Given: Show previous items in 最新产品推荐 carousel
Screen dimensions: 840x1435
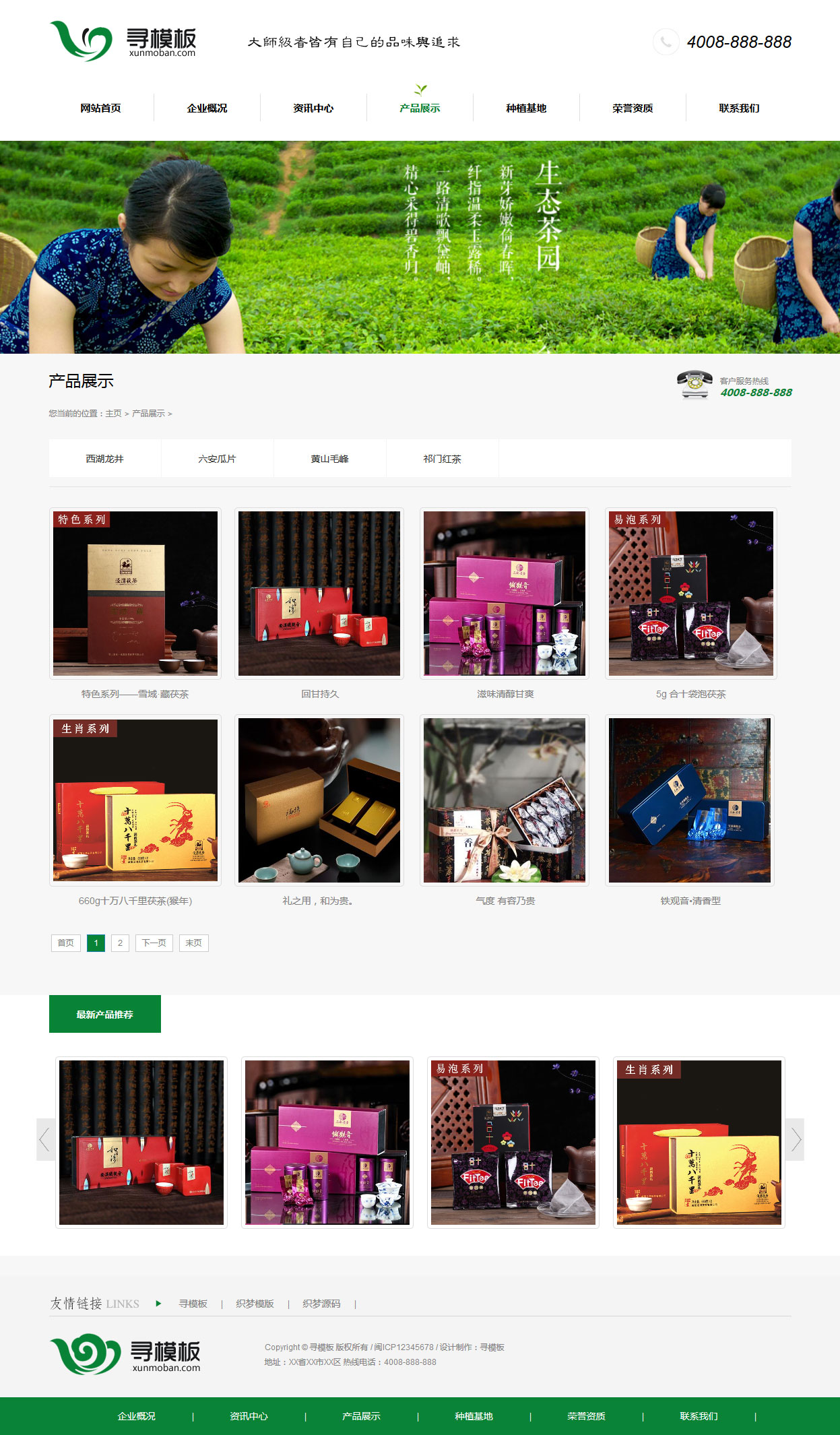Looking at the screenshot, I should [x=46, y=1139].
